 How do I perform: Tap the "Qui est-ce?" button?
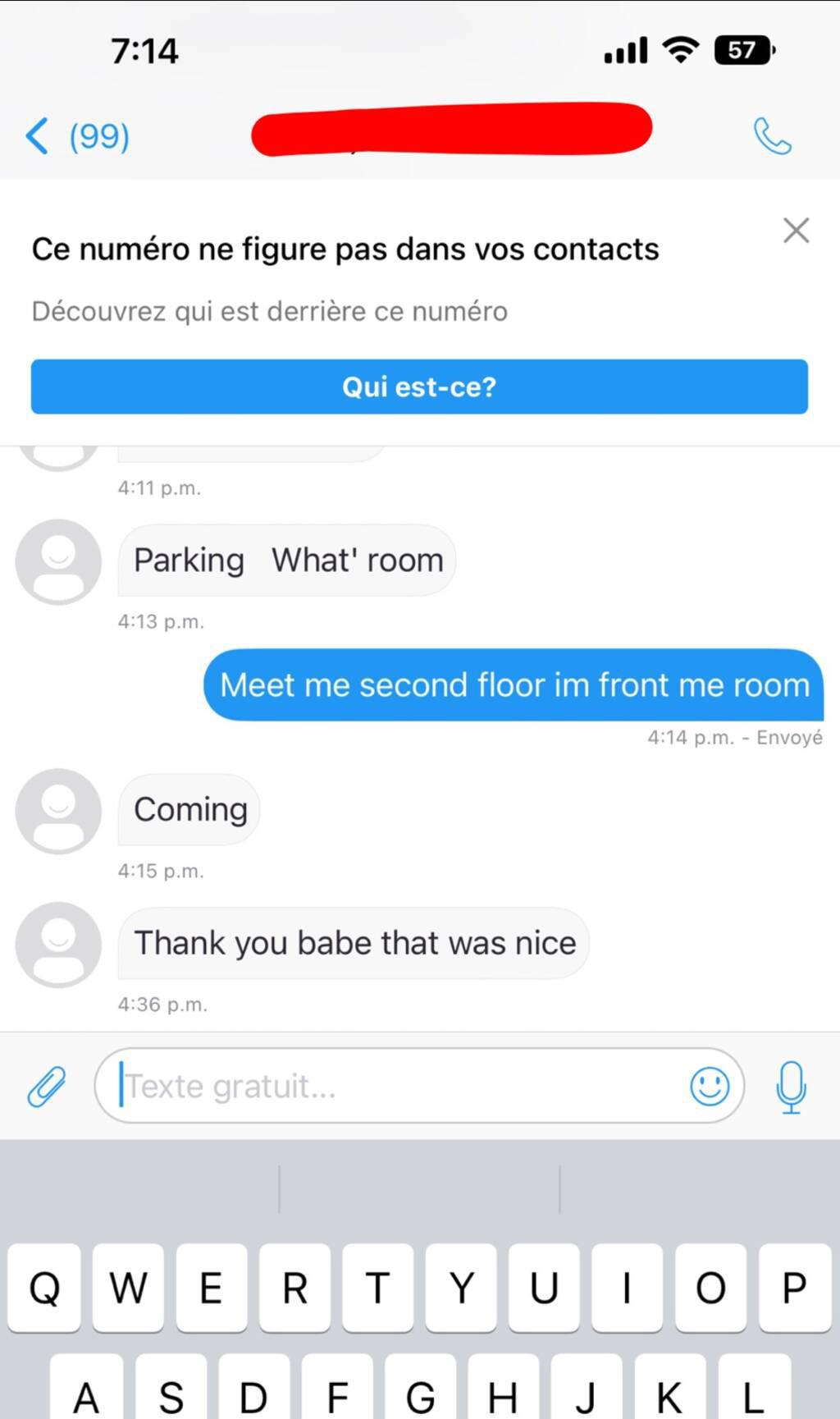[419, 387]
